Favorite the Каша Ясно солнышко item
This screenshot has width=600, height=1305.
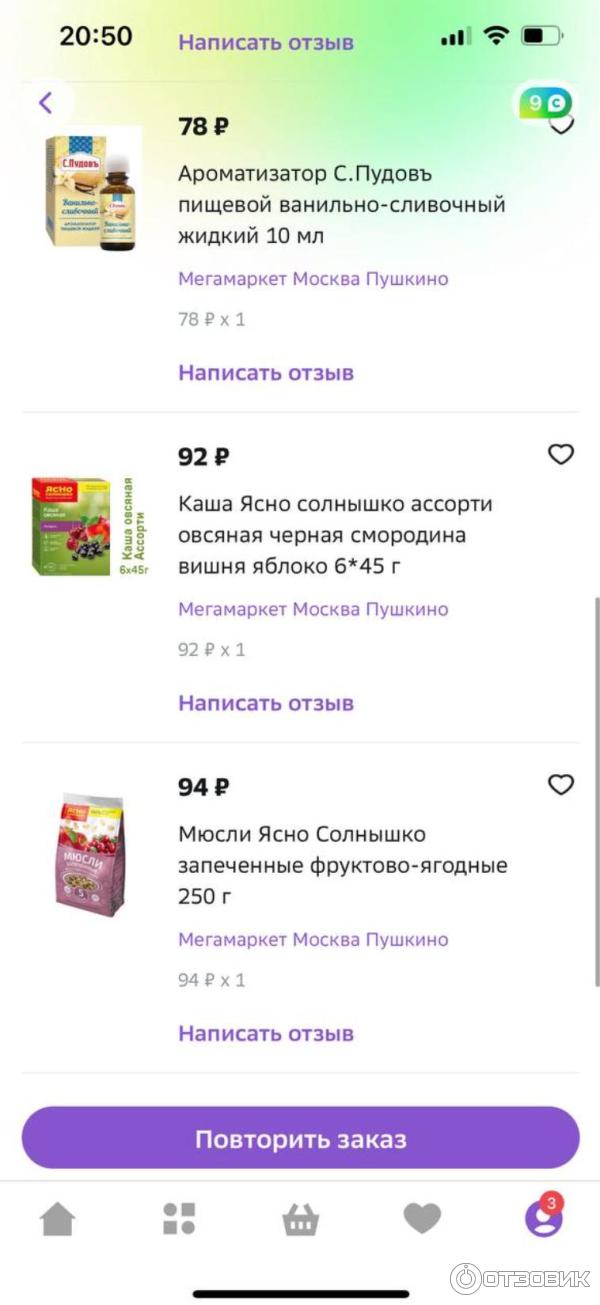coord(561,455)
